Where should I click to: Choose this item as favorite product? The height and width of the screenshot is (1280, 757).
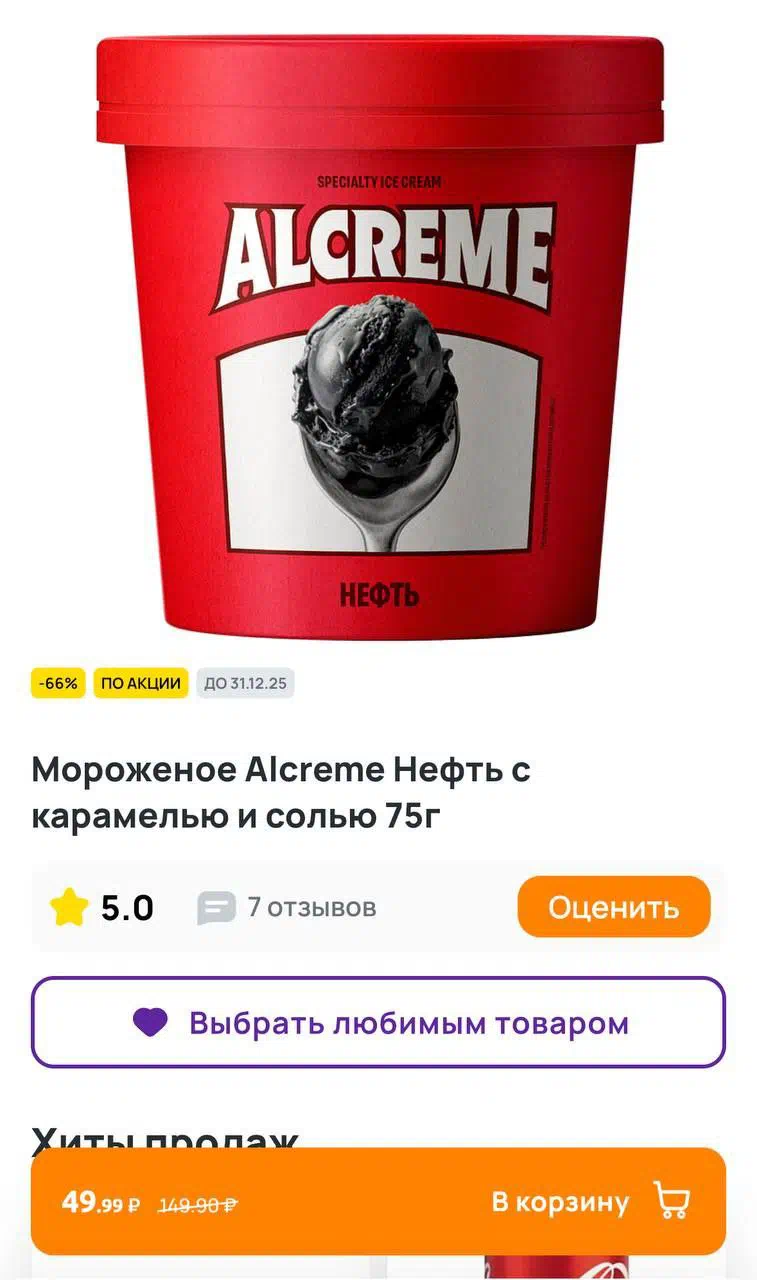tap(378, 1022)
